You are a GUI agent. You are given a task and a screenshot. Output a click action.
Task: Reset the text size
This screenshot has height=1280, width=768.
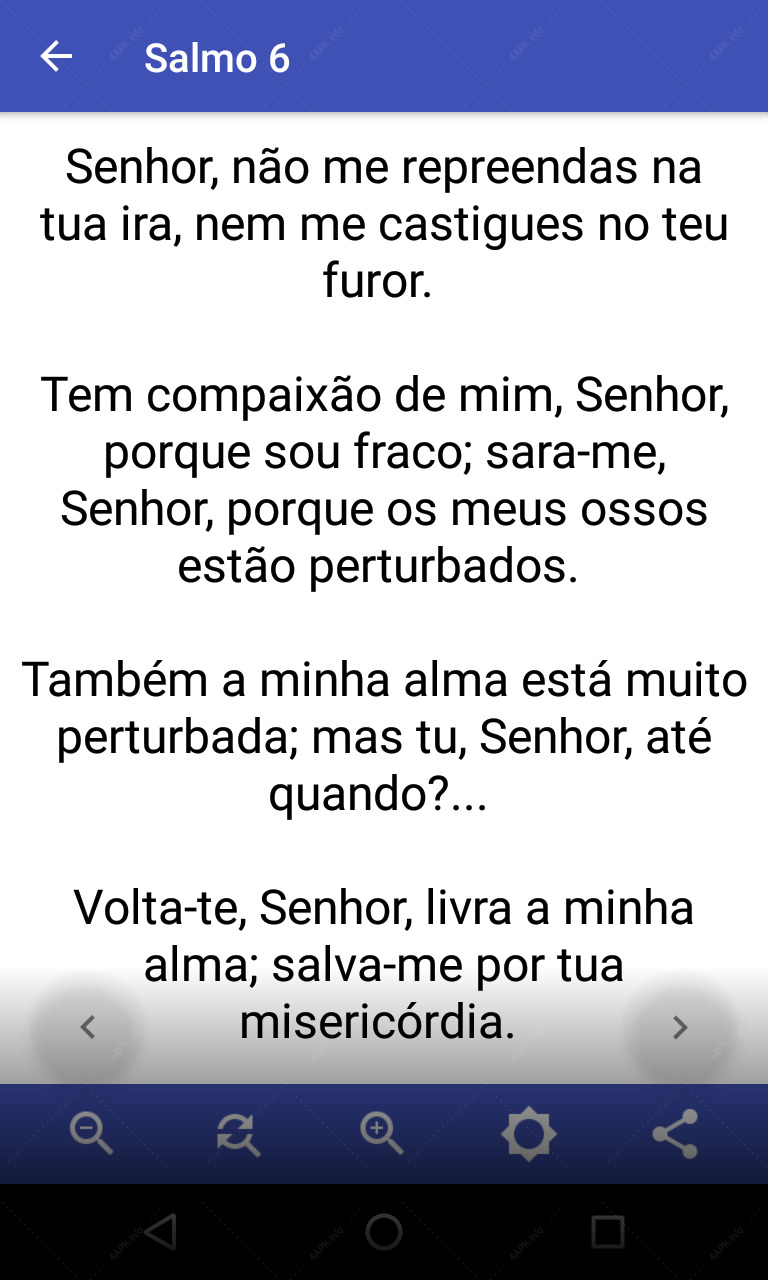[x=238, y=1134]
